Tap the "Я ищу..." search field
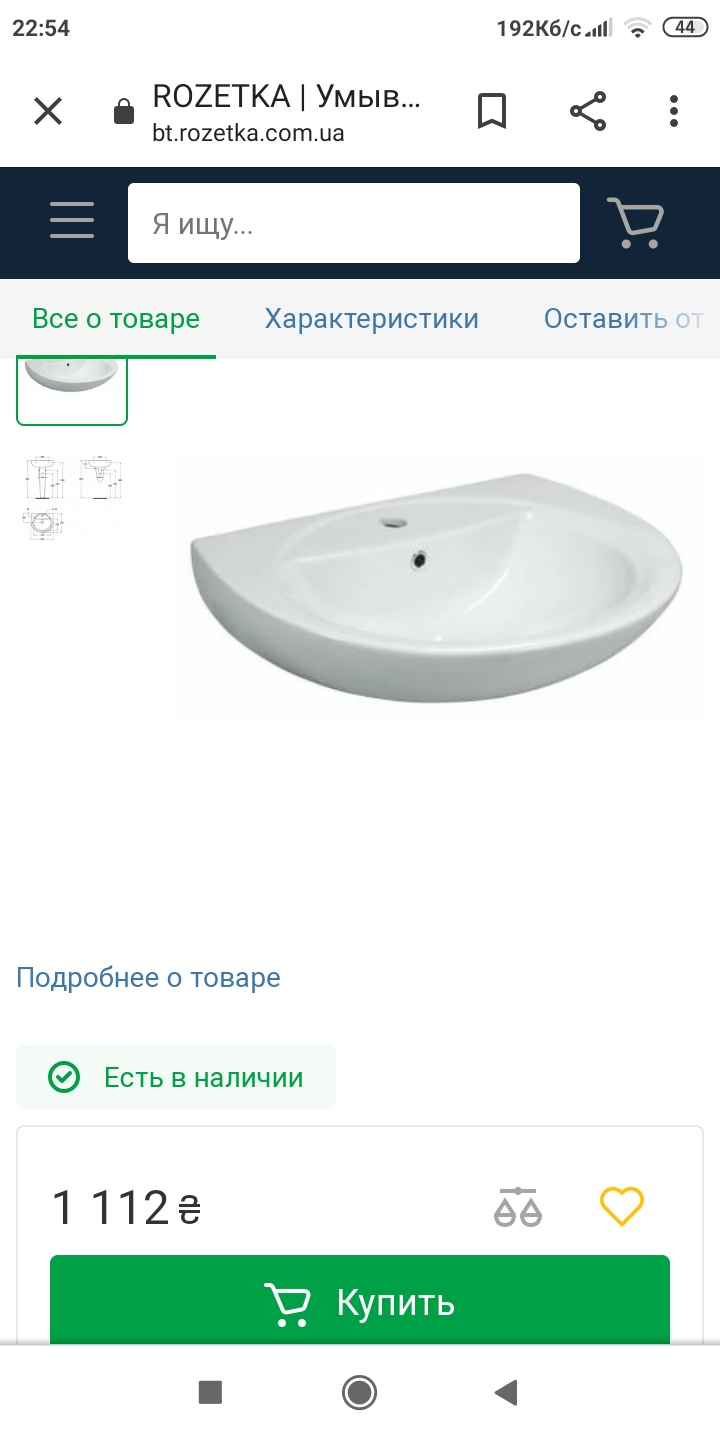The width and height of the screenshot is (720, 1440). 354,223
